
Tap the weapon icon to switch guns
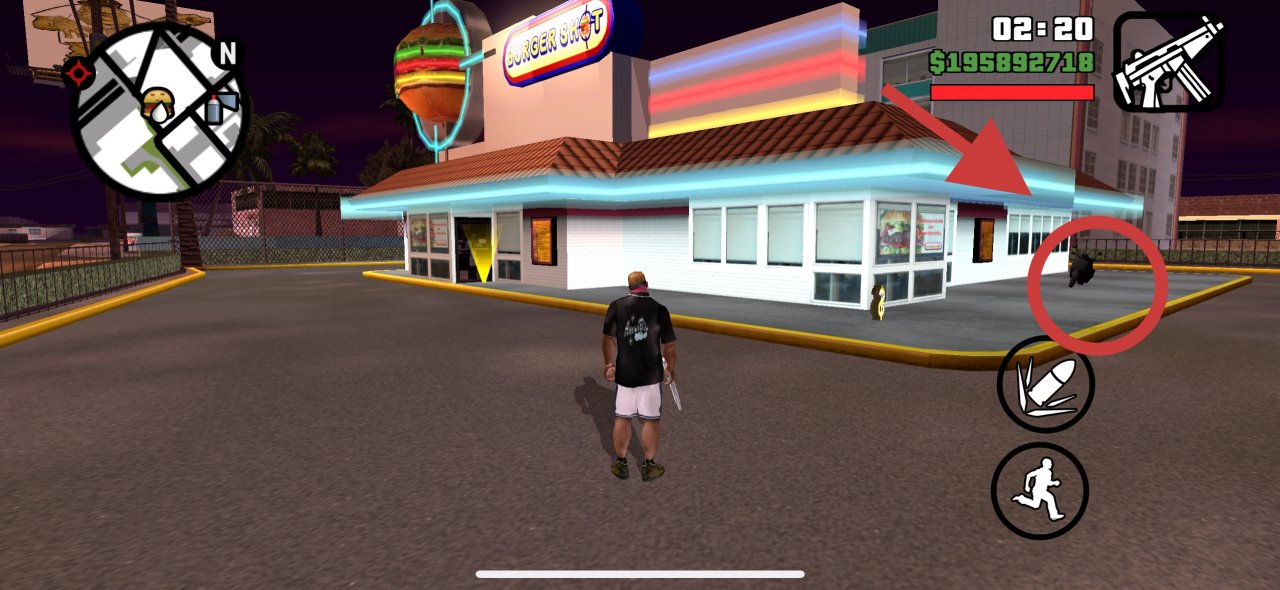pos(1169,62)
